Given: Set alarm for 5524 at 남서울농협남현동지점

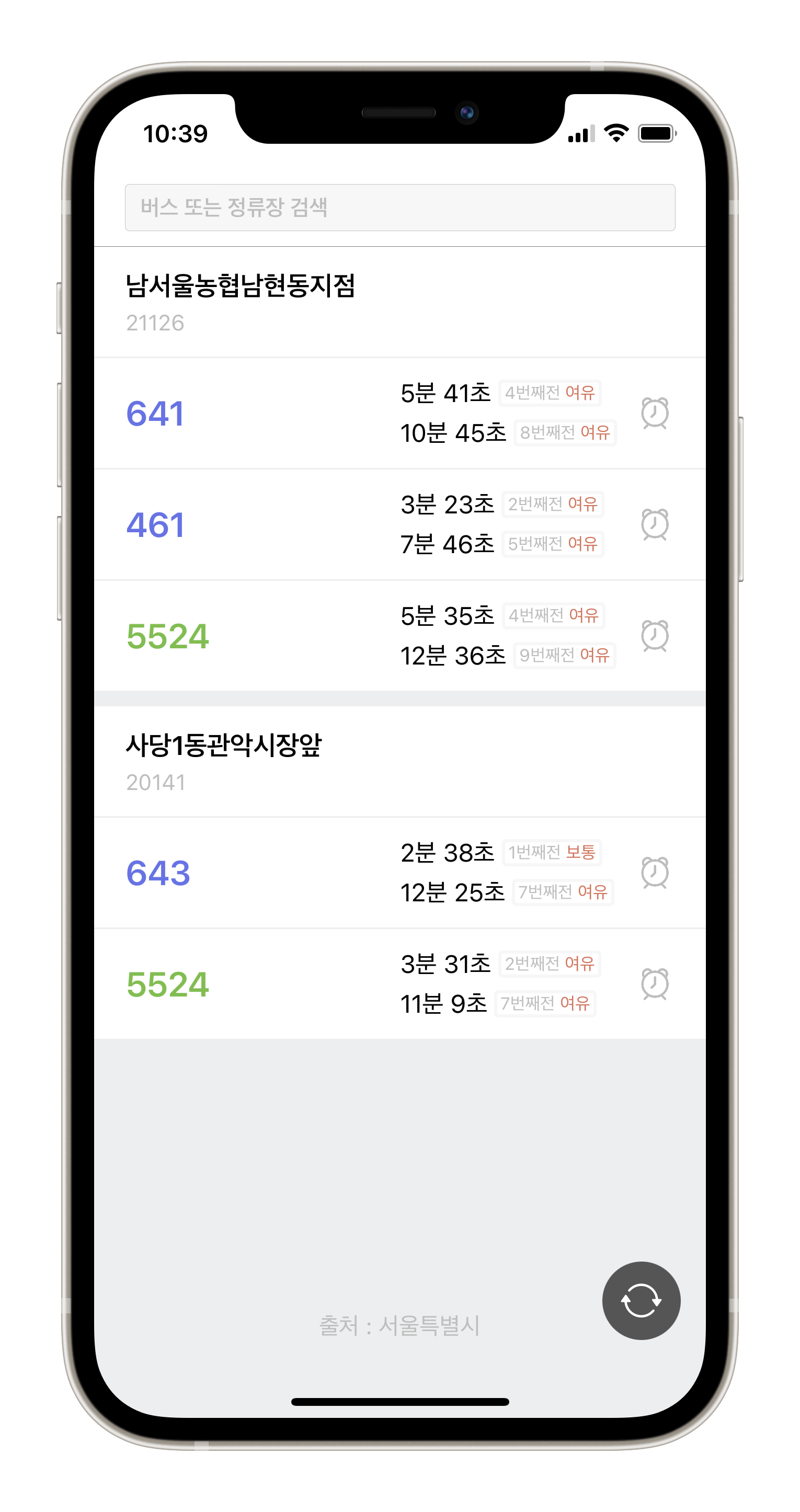Looking at the screenshot, I should tap(655, 636).
